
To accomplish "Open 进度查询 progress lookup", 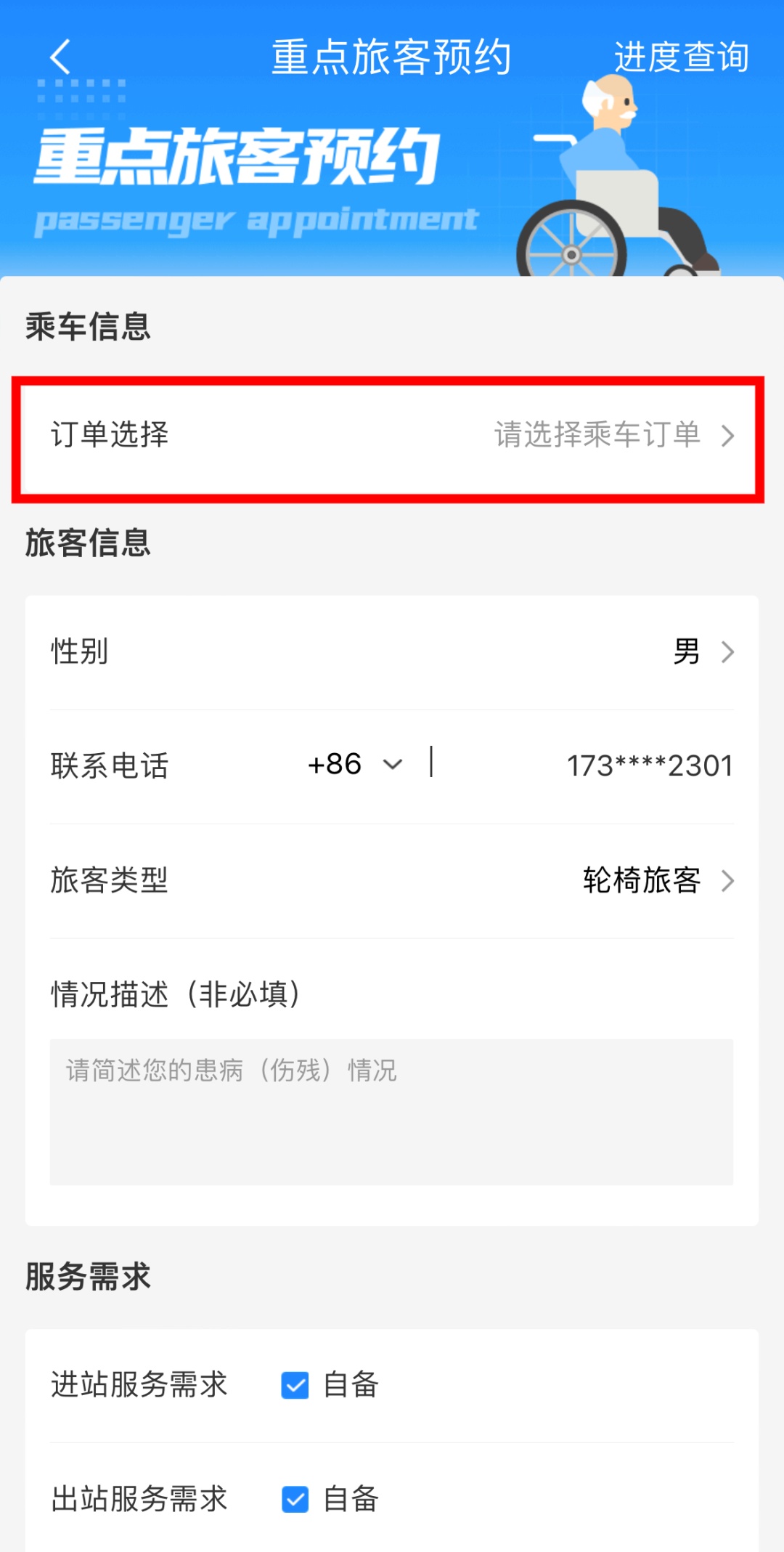I will (681, 57).
